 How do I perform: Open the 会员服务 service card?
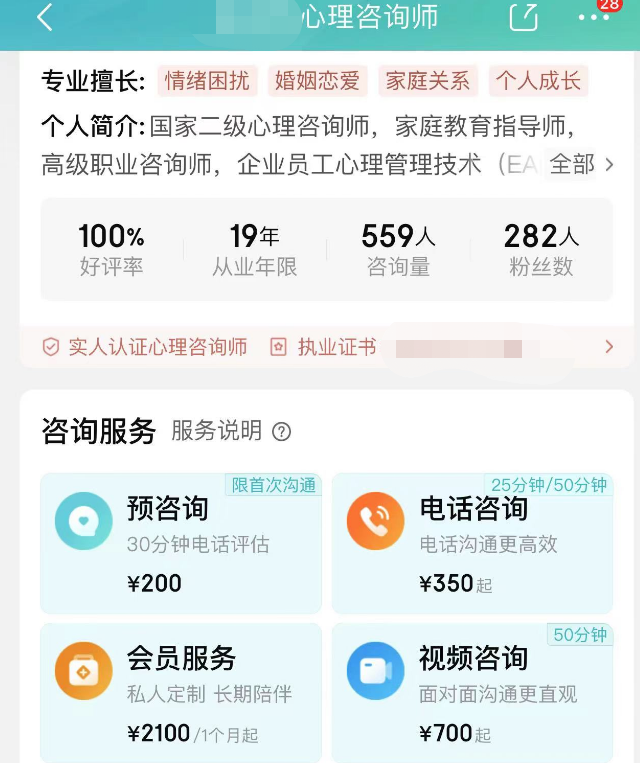click(181, 693)
